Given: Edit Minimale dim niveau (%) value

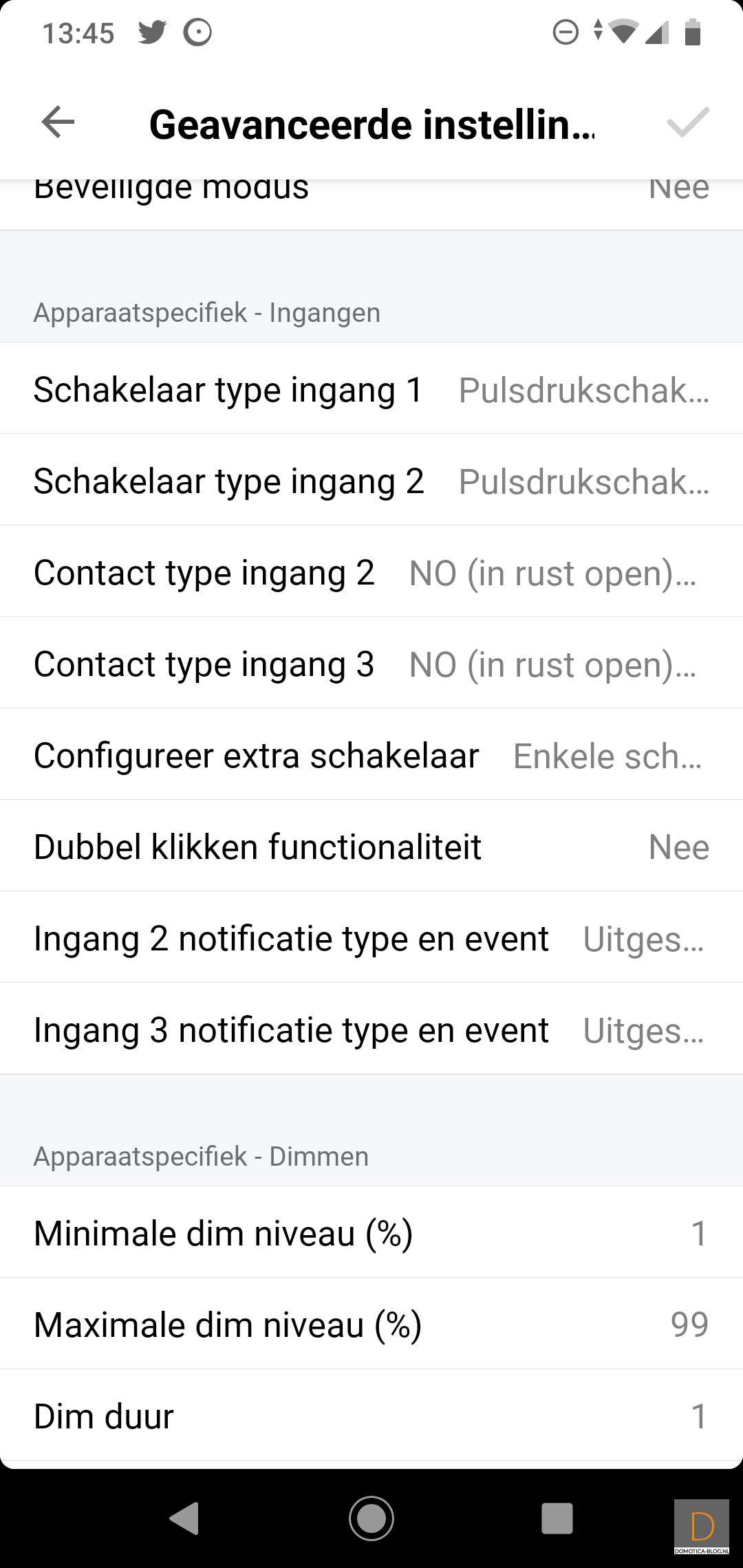Looking at the screenshot, I should [x=371, y=1232].
